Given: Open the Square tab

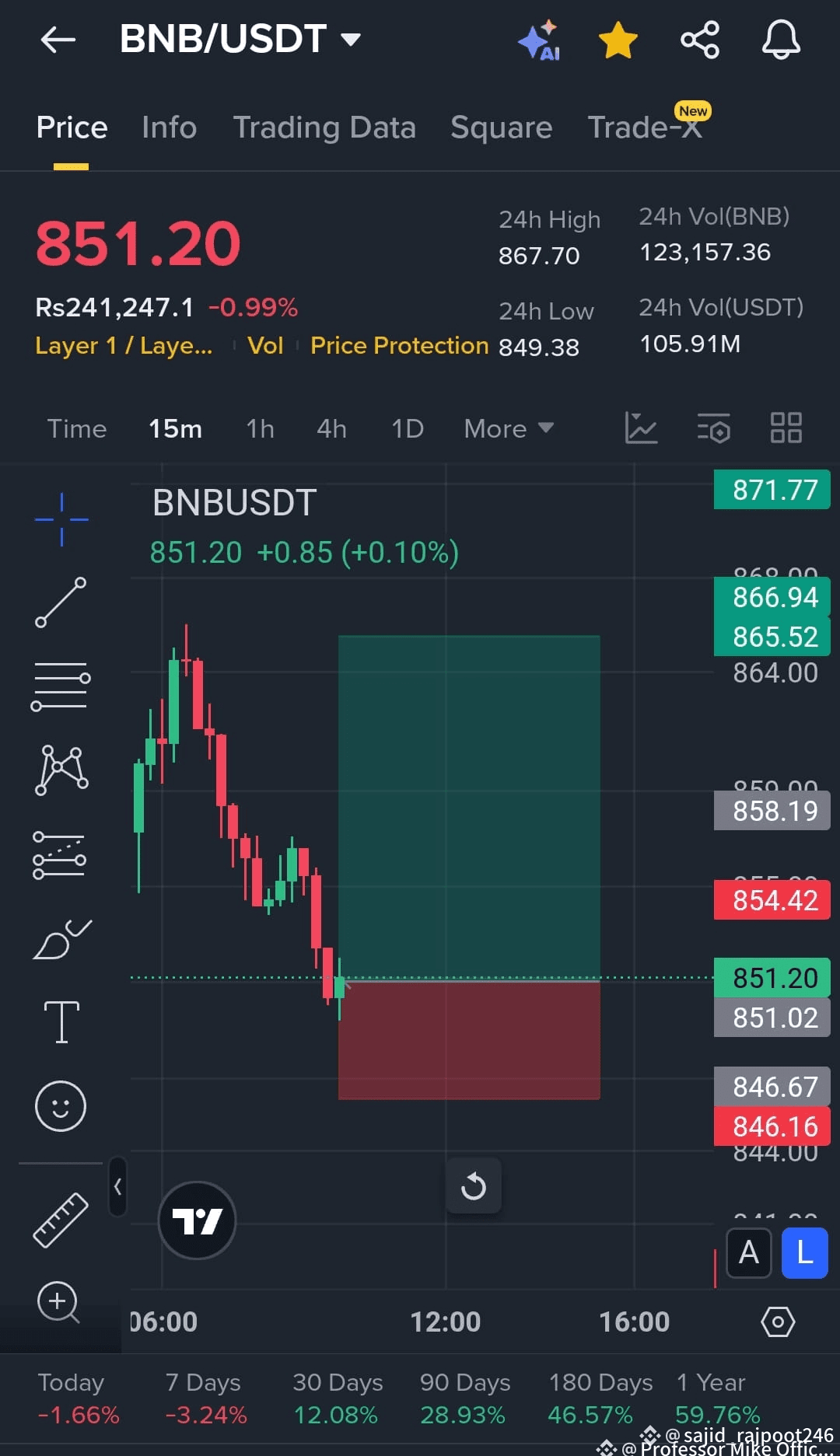Looking at the screenshot, I should [502, 127].
